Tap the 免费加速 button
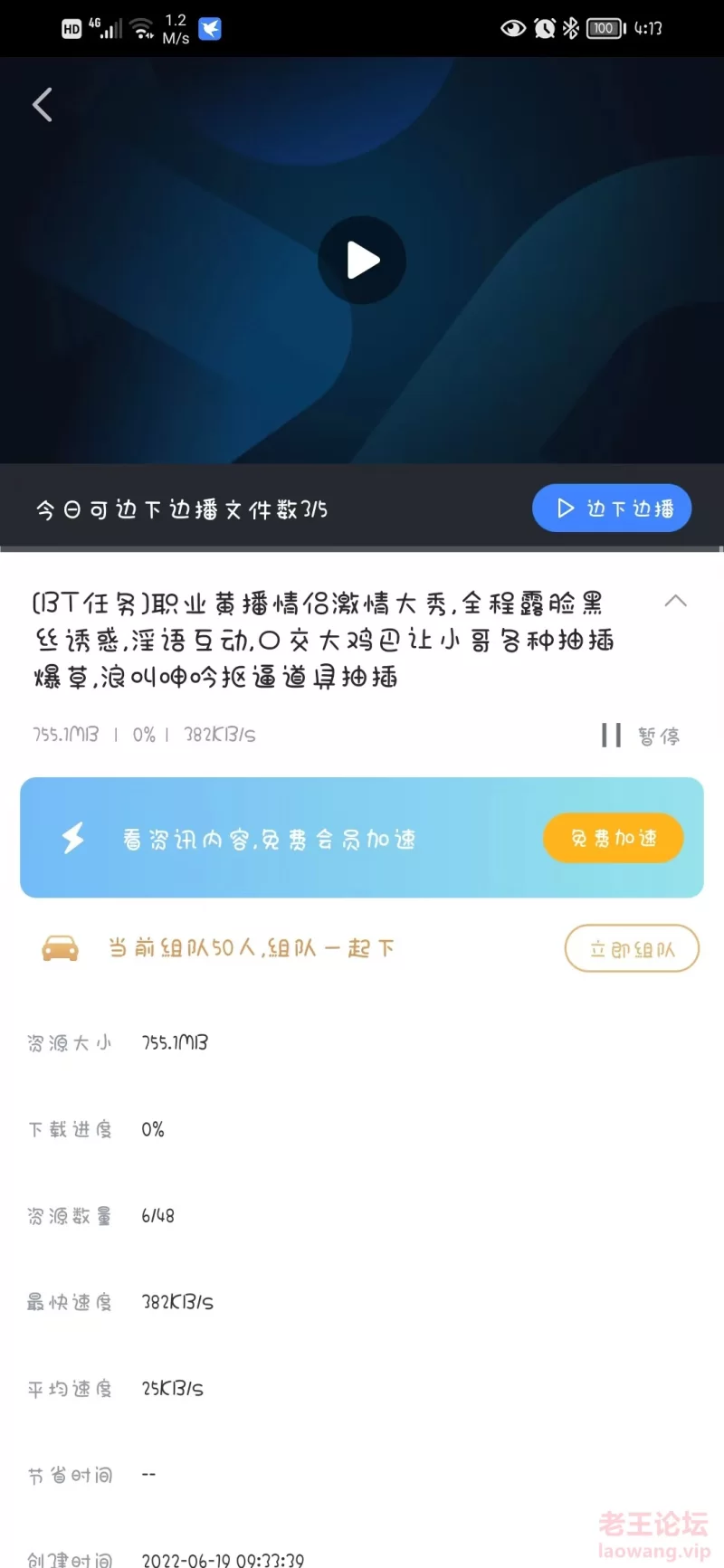 613,839
